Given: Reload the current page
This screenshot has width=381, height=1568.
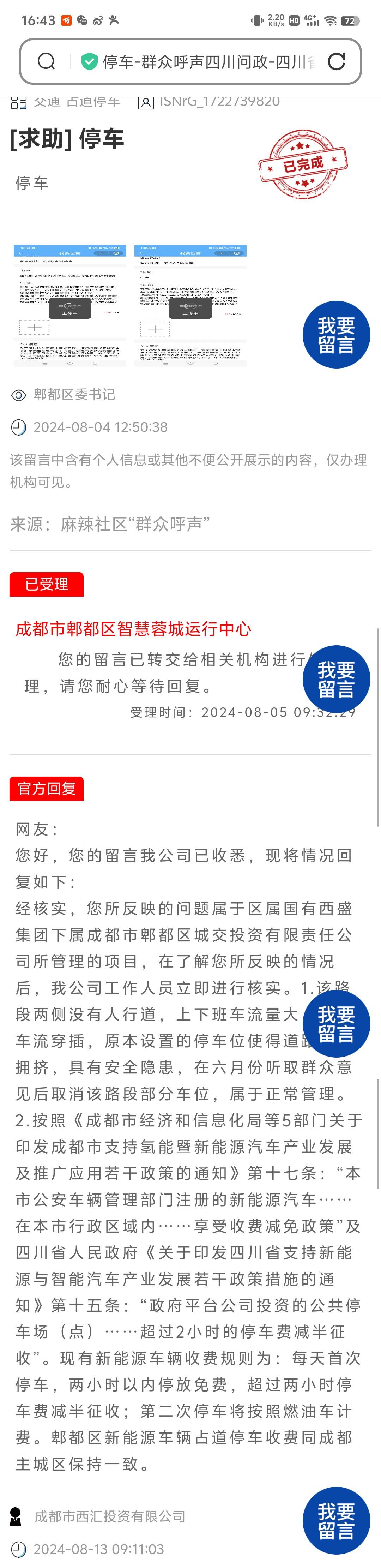Looking at the screenshot, I should (x=336, y=61).
